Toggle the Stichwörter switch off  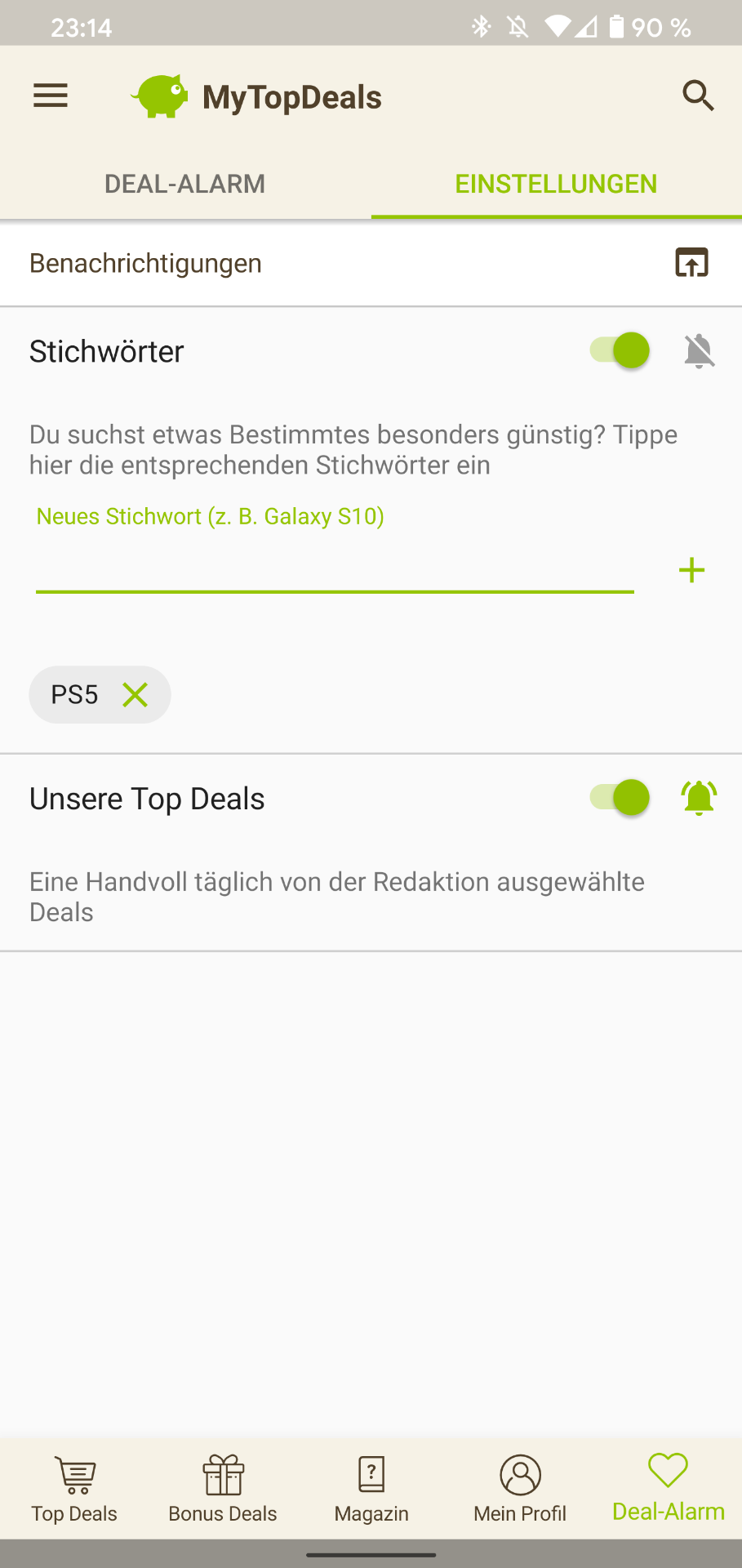pos(620,351)
